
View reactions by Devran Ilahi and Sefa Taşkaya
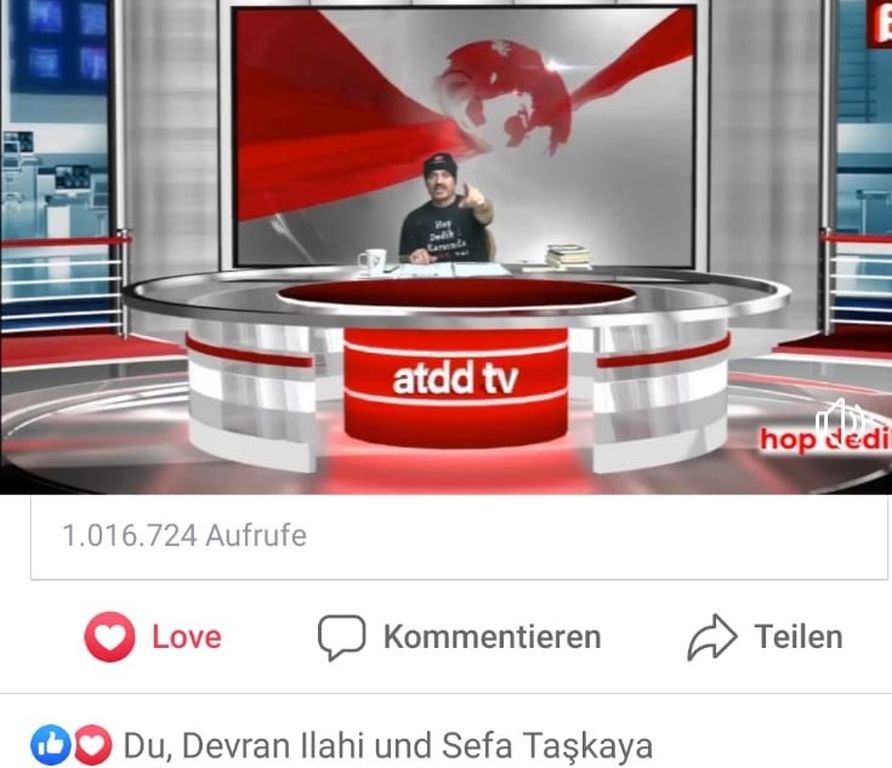pyautogui.click(x=342, y=745)
